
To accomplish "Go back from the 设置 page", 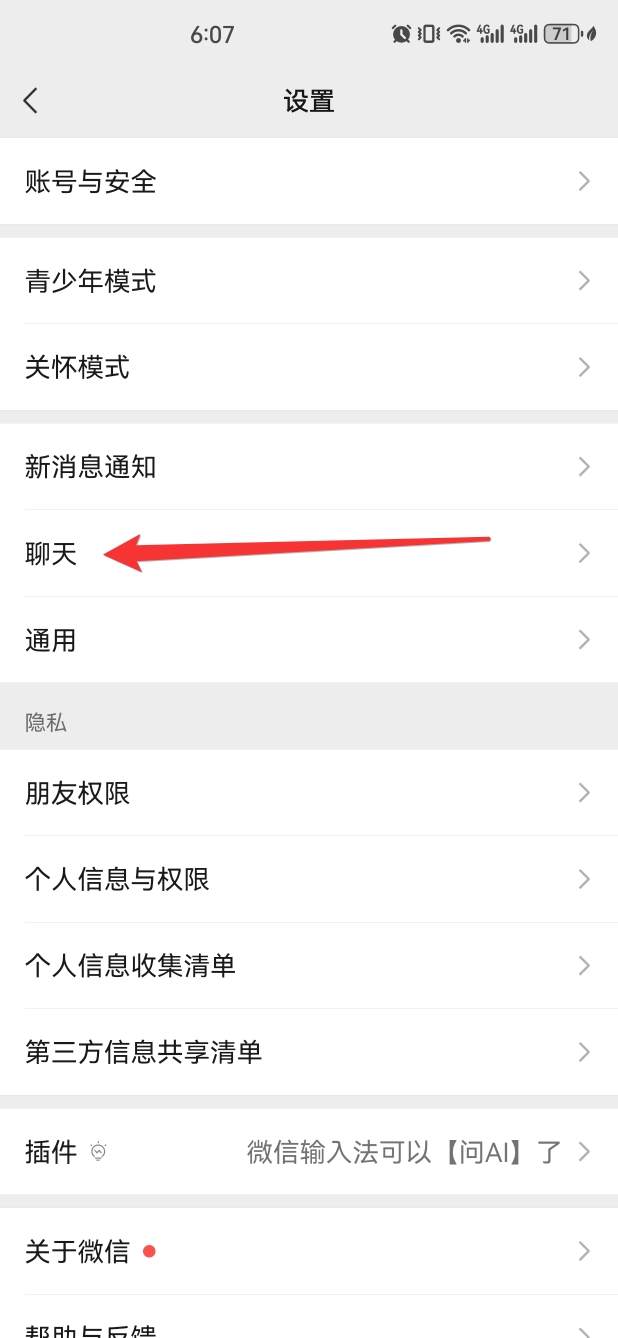I will pos(31,100).
